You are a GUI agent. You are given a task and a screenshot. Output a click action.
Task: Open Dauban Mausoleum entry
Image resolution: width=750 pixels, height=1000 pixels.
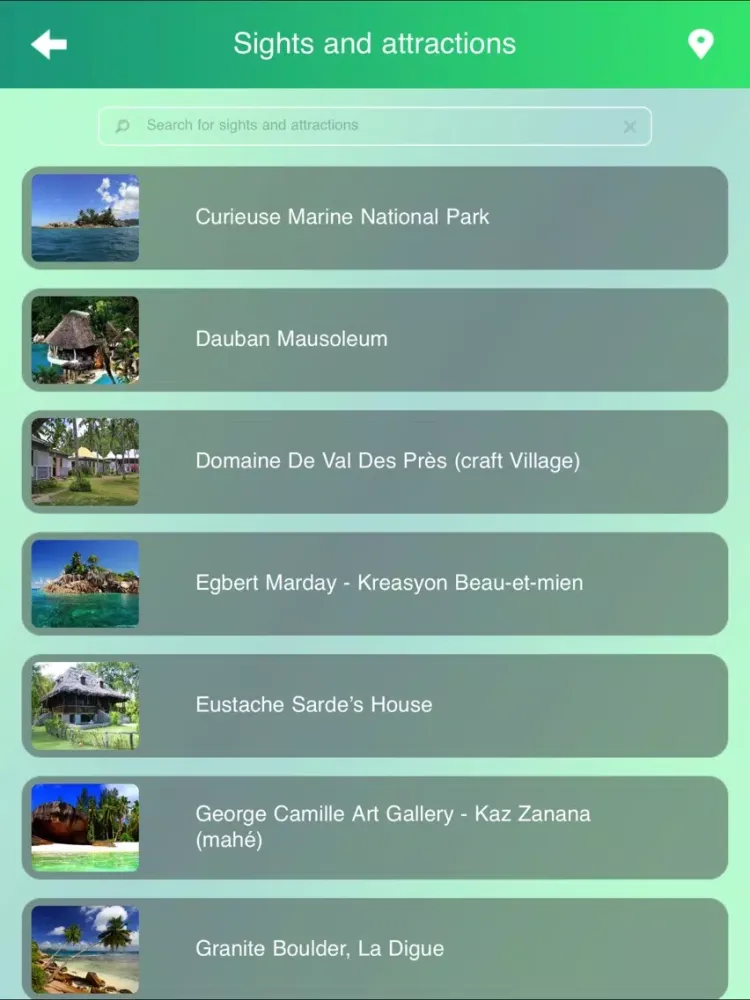tap(375, 340)
